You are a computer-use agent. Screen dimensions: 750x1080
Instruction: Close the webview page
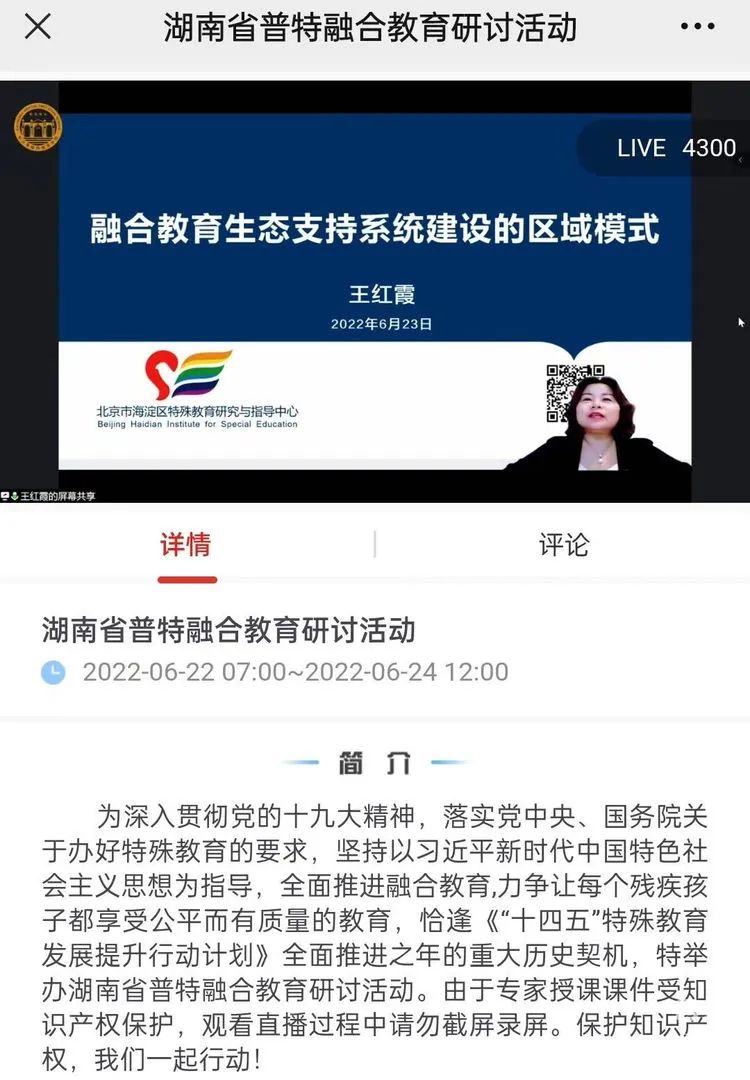click(37, 27)
